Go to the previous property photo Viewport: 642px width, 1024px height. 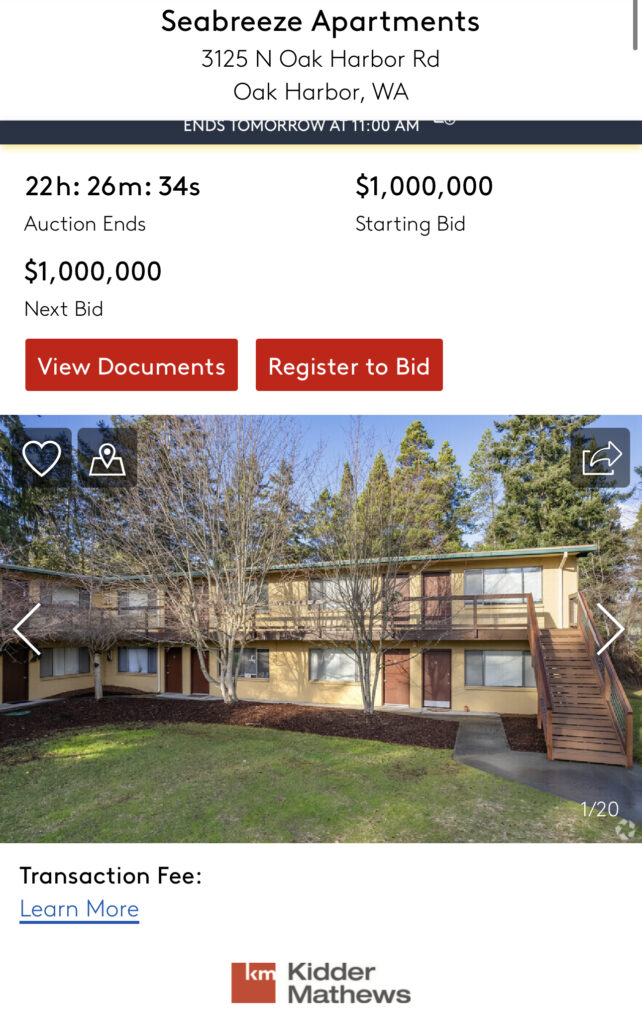point(27,629)
